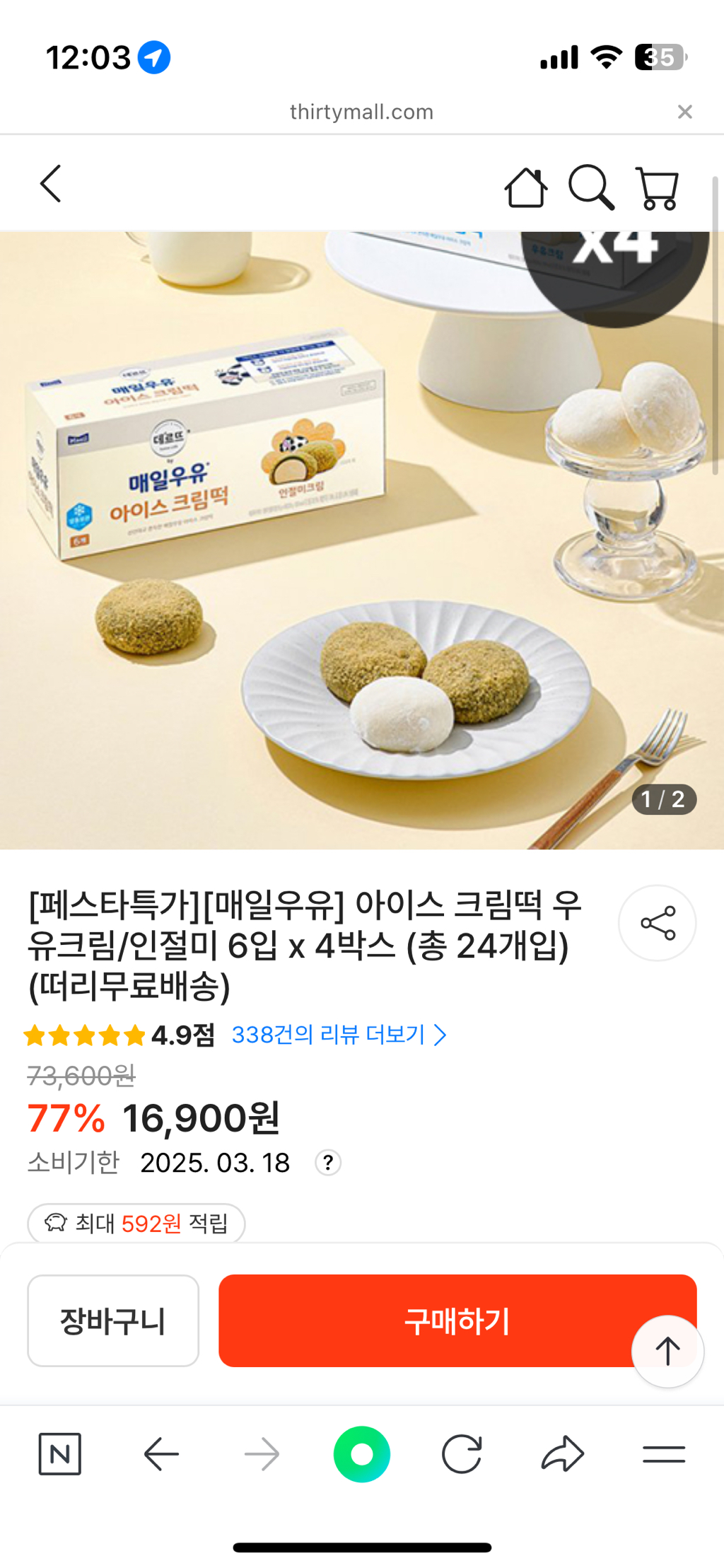Go to the thirtymall home page
Viewport: 724px width, 1568px height.
[525, 188]
